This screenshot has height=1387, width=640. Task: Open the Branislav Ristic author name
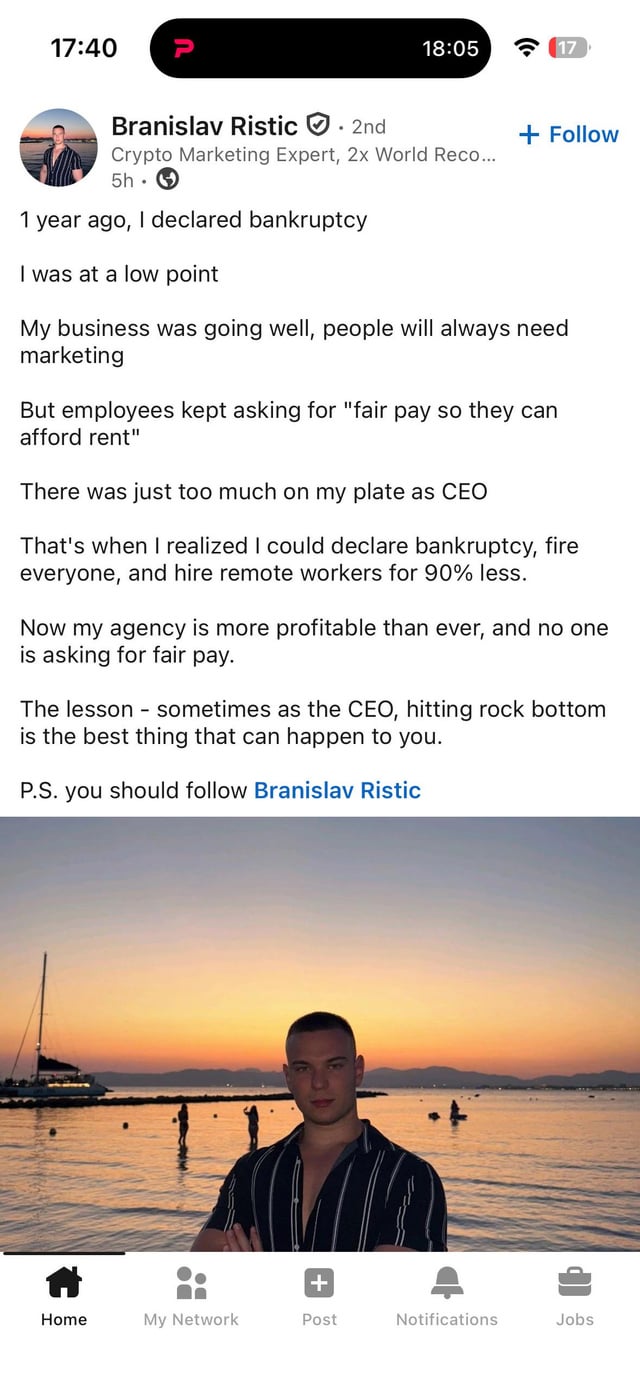point(204,126)
